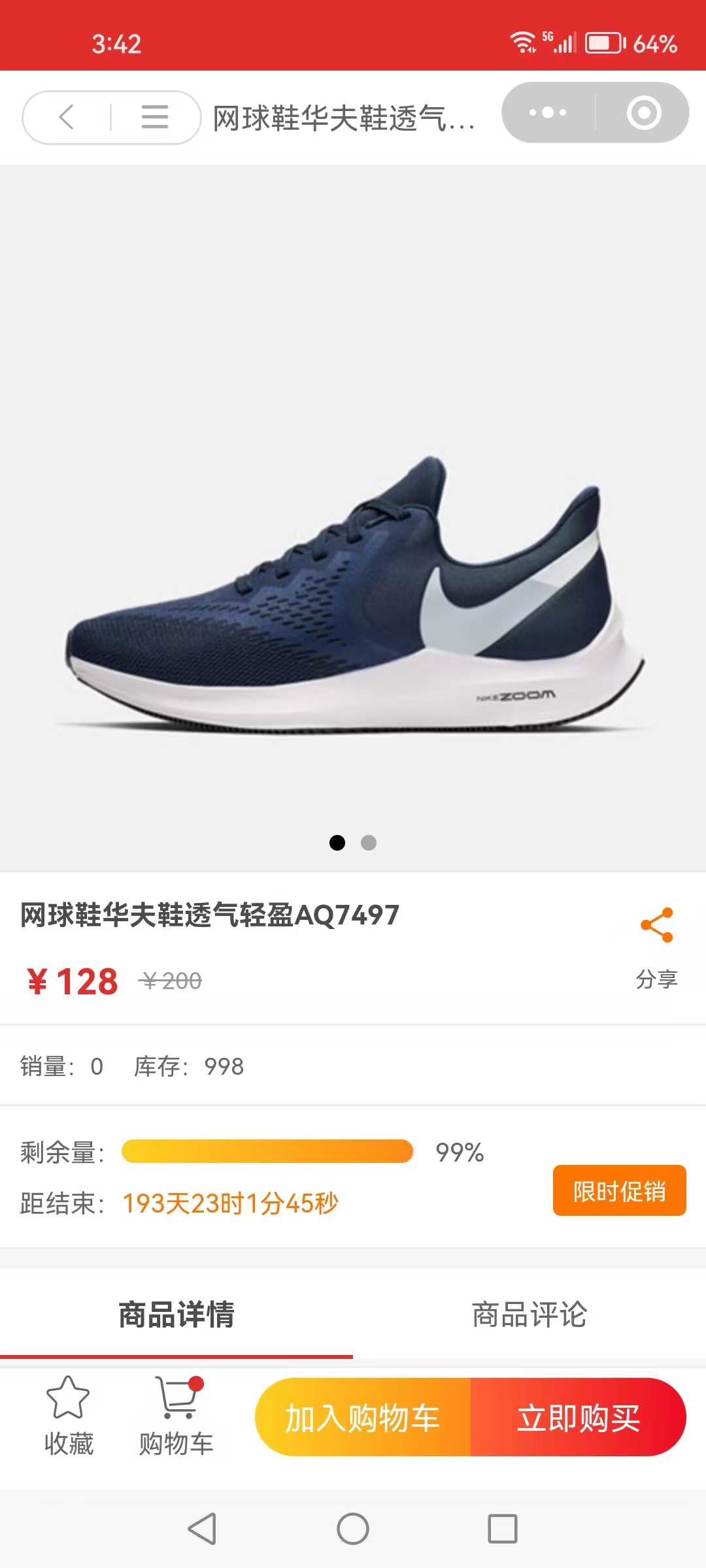The image size is (706, 1568).
Task: View the second product image dot
Action: pos(369,843)
